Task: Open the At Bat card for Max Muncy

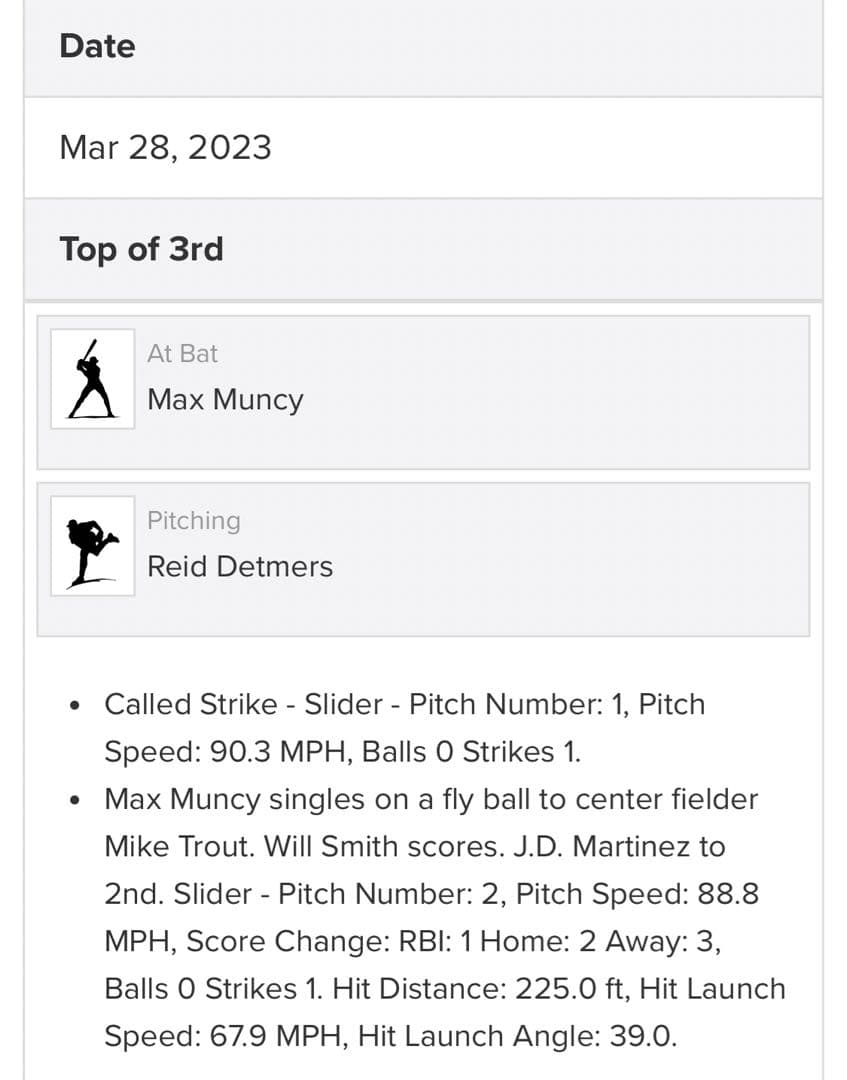Action: point(423,392)
